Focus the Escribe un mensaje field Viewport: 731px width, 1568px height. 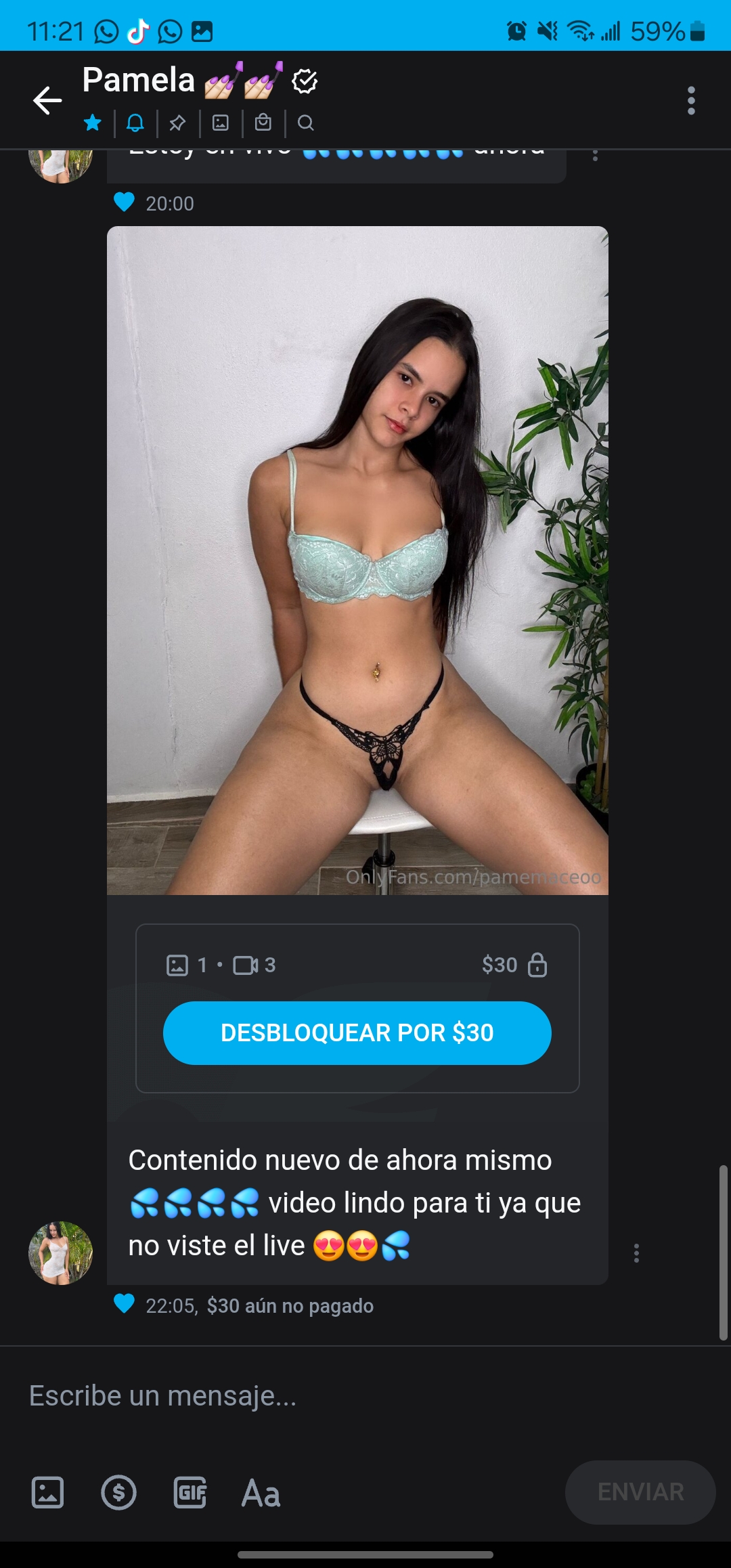pyautogui.click(x=365, y=1396)
